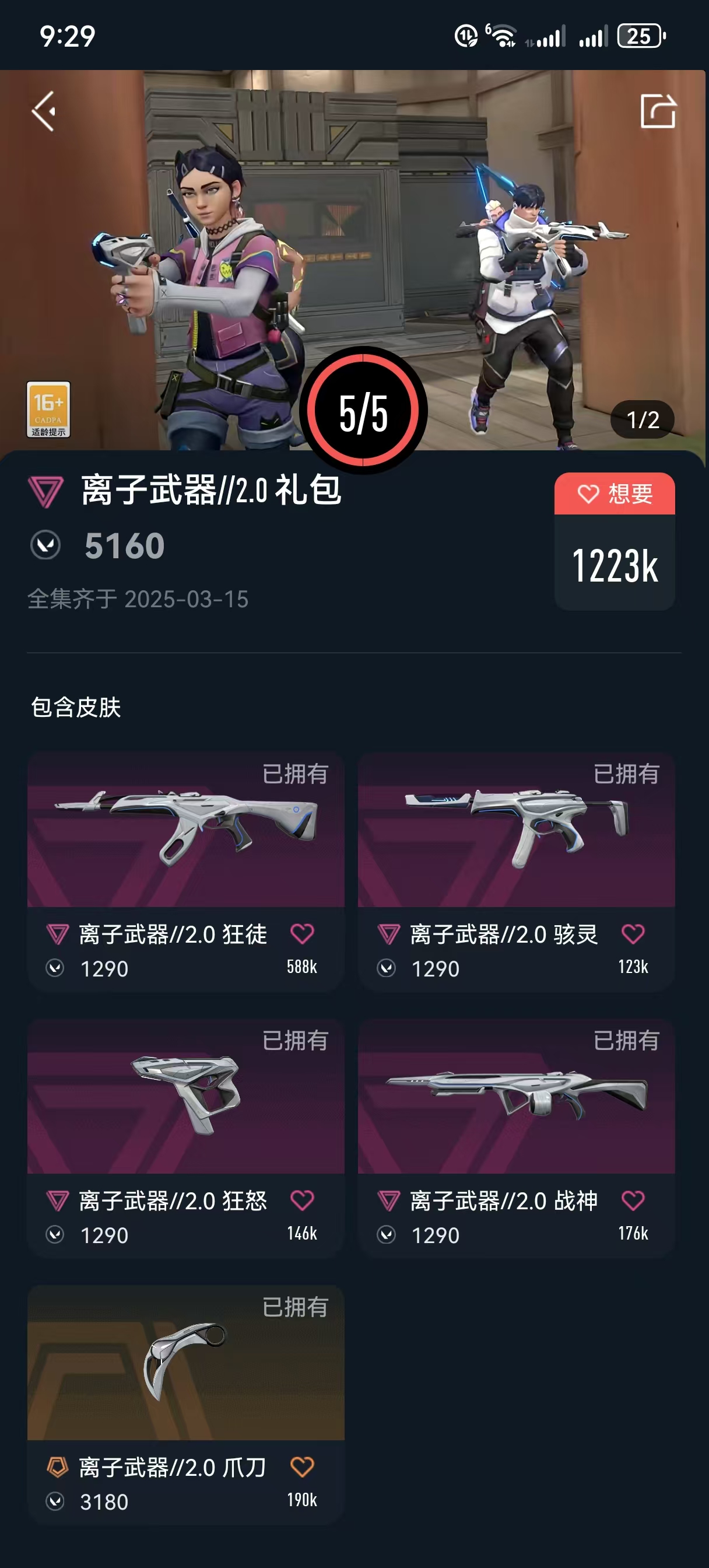Open the 离子武器//2.0 狂徒 skin card
The width and height of the screenshot is (709, 1568).
(185, 871)
